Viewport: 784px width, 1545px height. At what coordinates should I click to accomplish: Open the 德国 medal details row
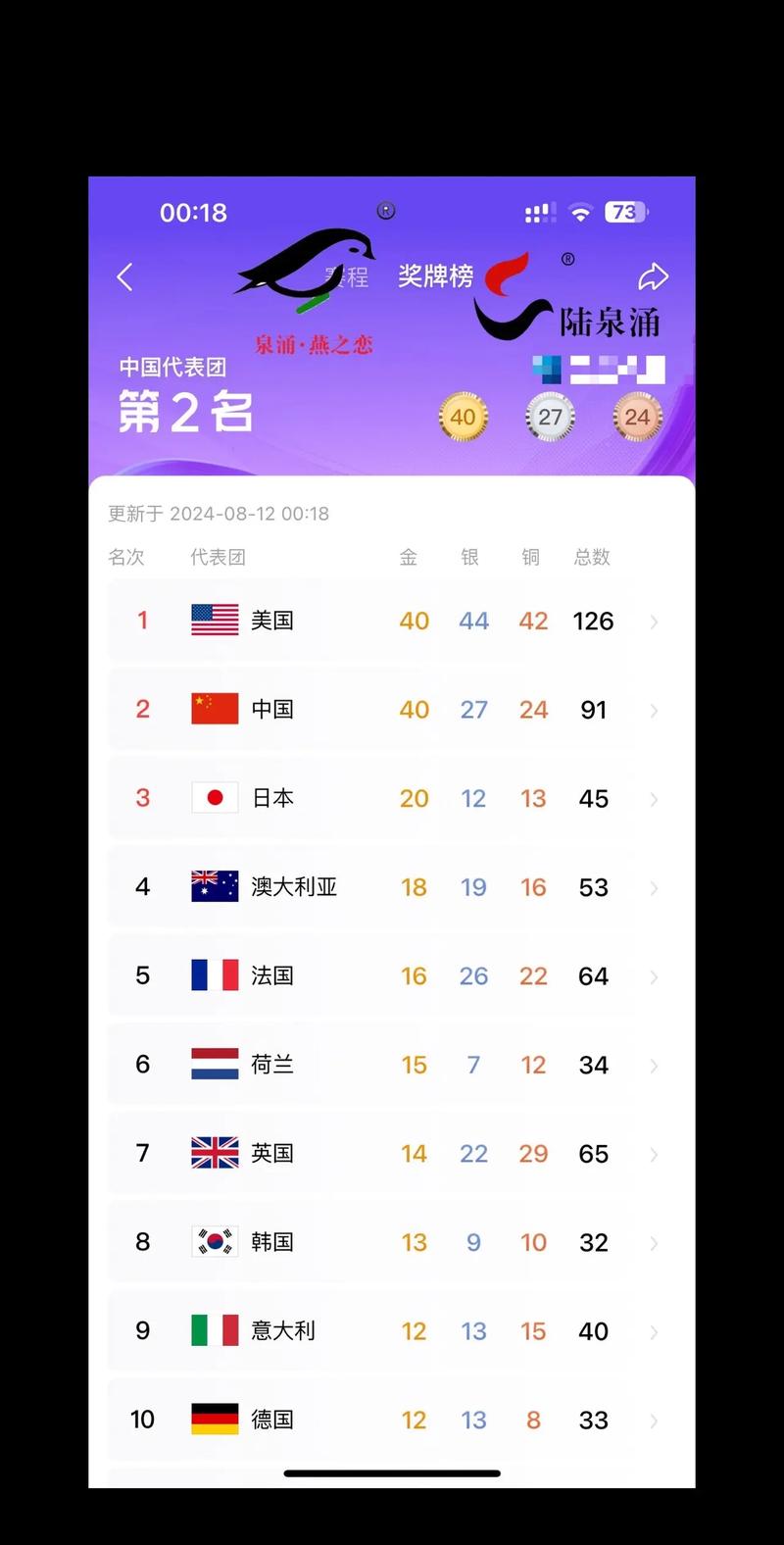coord(392,1420)
